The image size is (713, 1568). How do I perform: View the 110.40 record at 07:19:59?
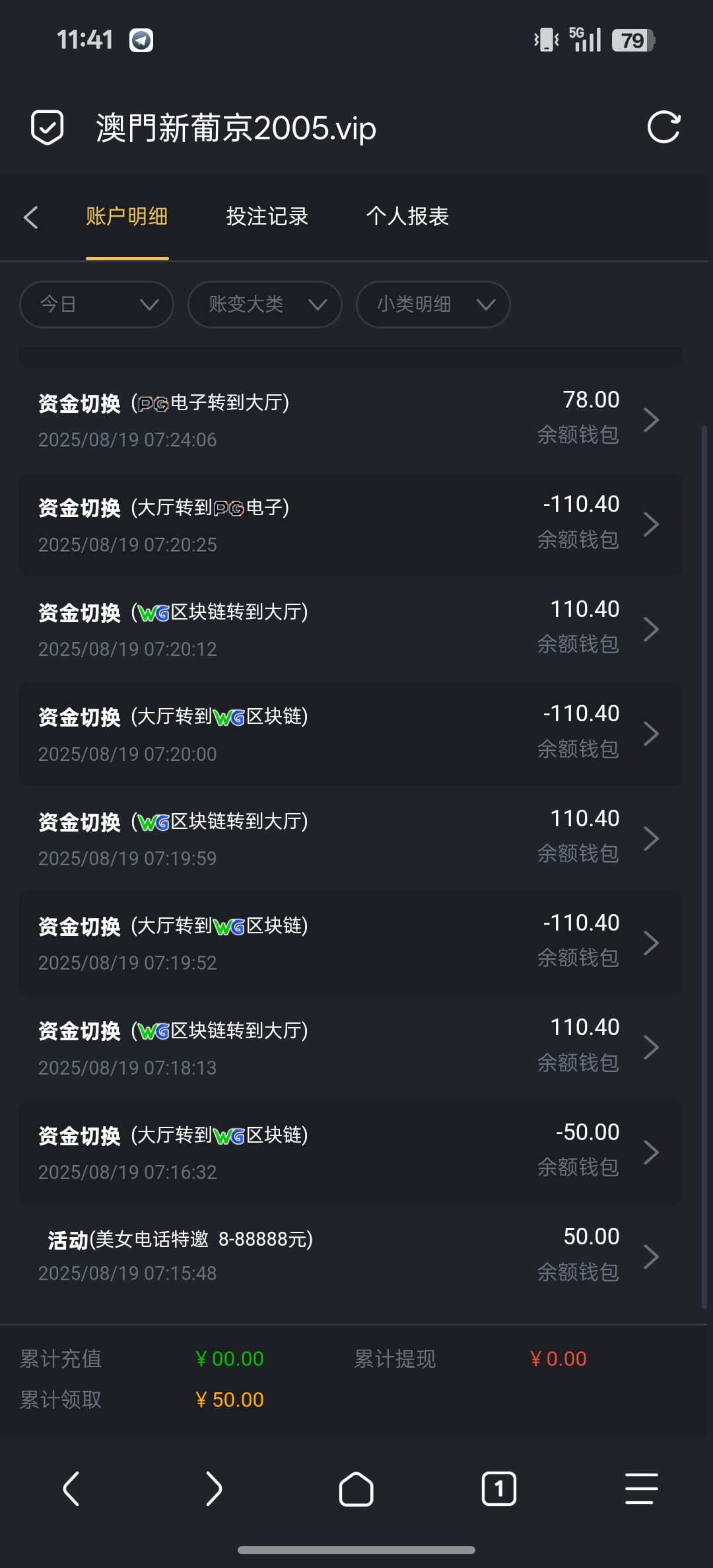(350, 839)
